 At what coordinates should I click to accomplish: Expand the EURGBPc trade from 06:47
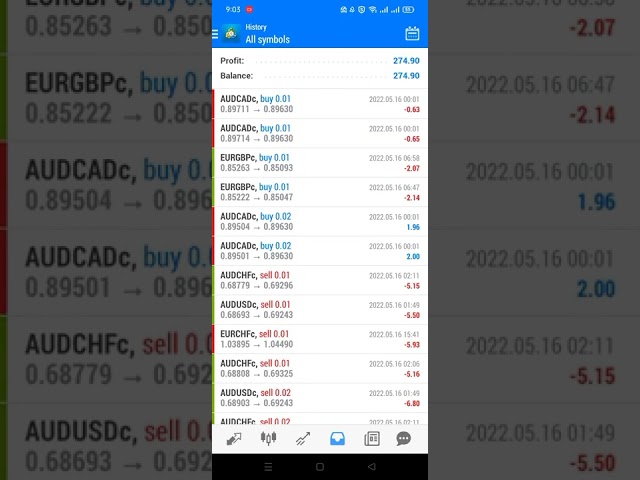coord(320,192)
